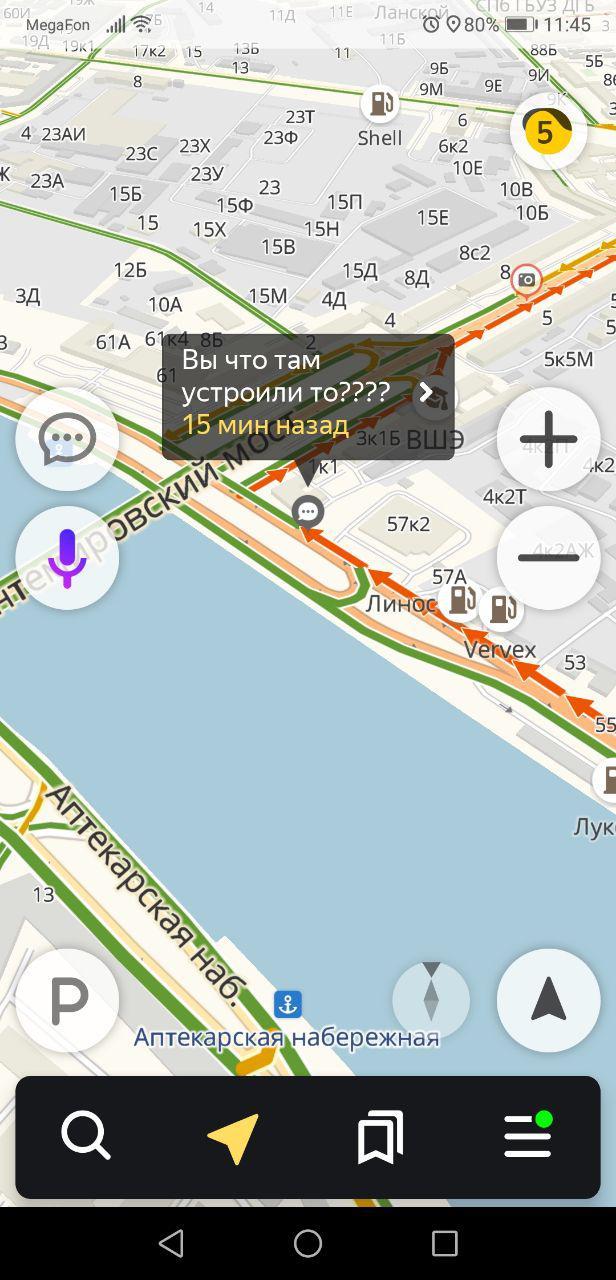Open the traffic level 5 indicator
This screenshot has height=1280, width=616.
click(x=545, y=132)
